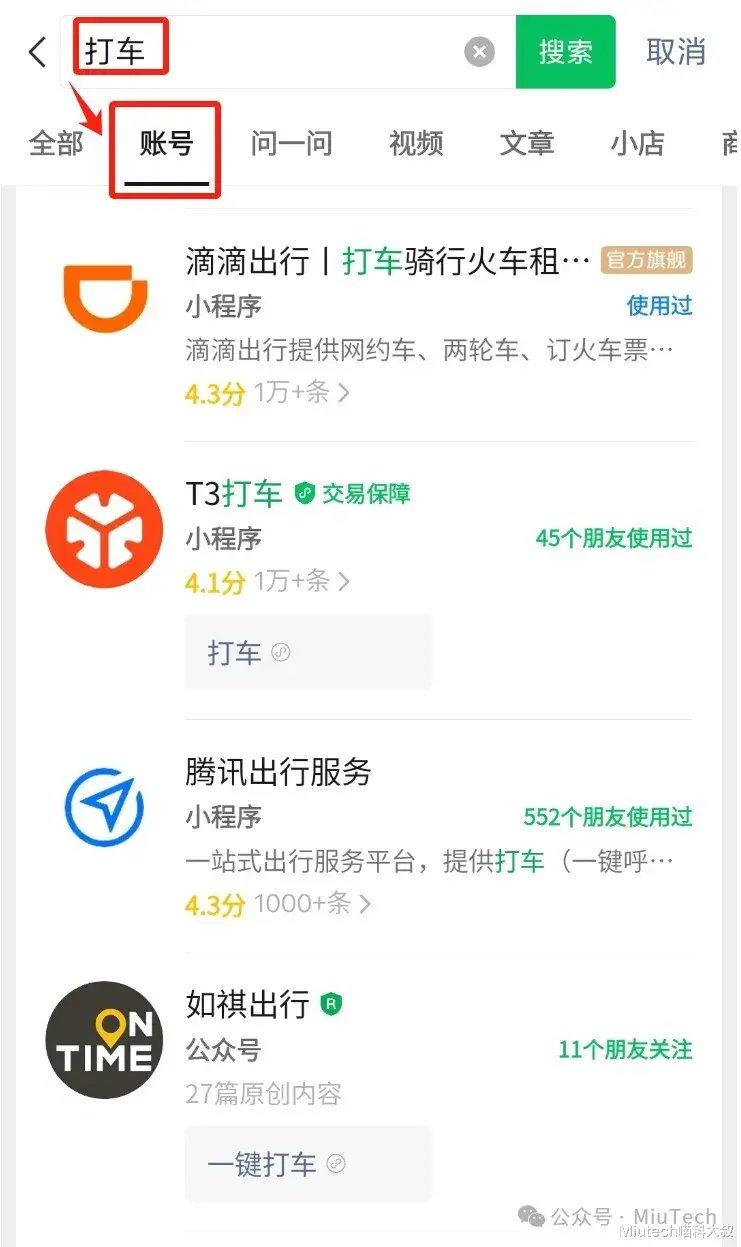This screenshot has width=741, height=1247.
Task: Open the 小店 tab
Action: coord(637,144)
